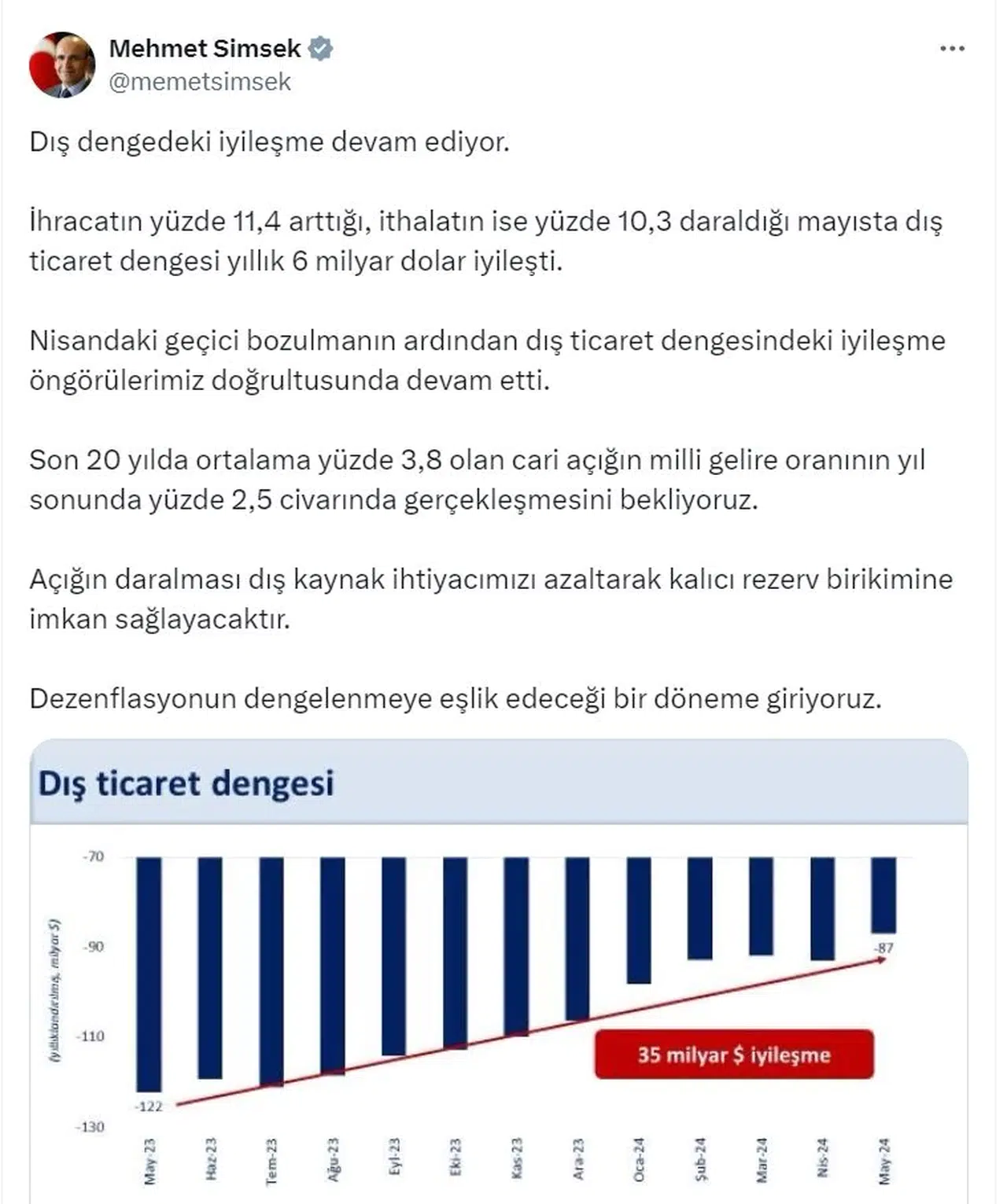Image resolution: width=1007 pixels, height=1204 pixels.
Task: Click the Eyl-23 bar to highlight it
Action: pos(393,952)
